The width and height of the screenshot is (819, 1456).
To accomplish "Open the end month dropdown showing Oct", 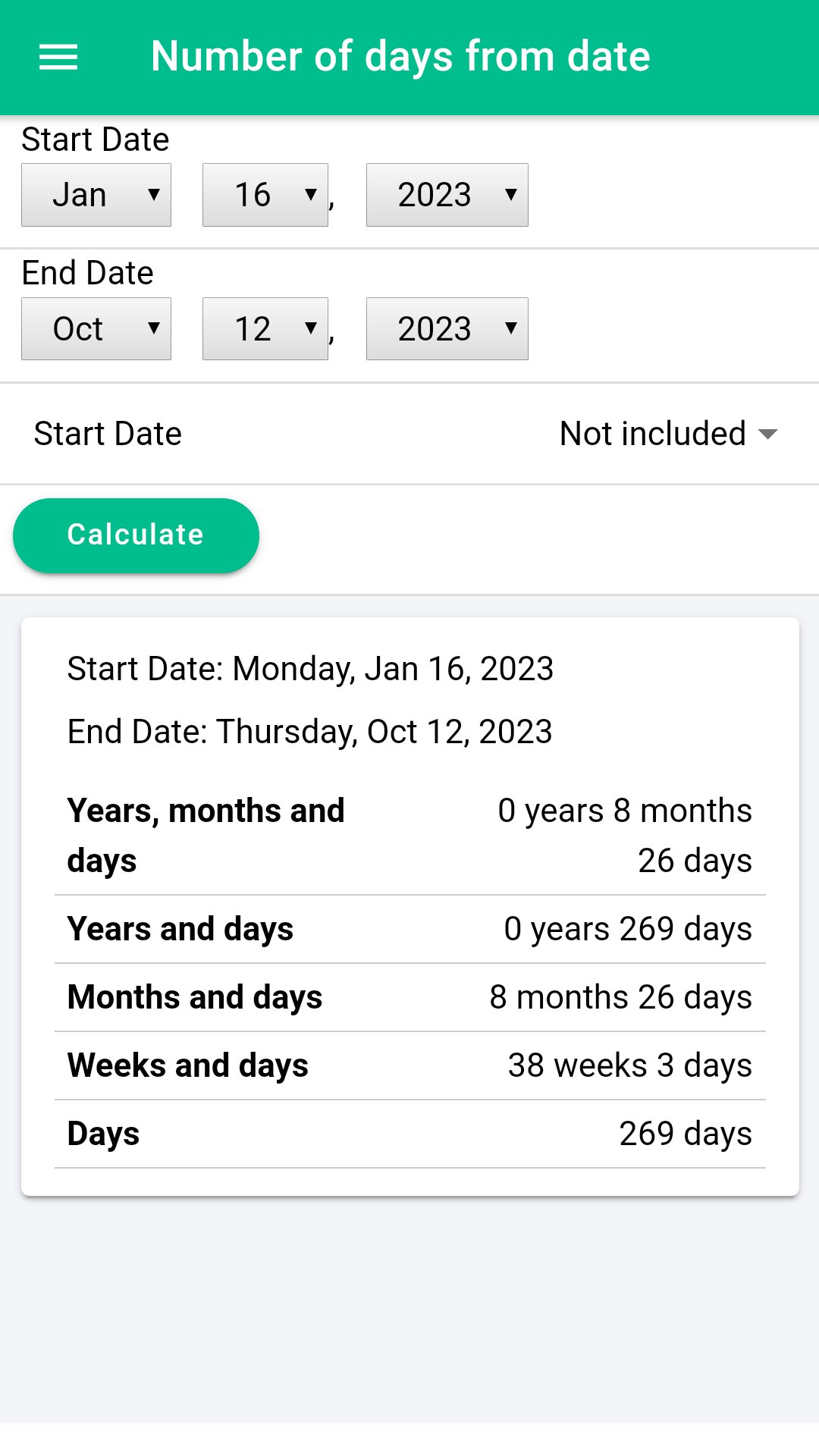I will tap(96, 328).
